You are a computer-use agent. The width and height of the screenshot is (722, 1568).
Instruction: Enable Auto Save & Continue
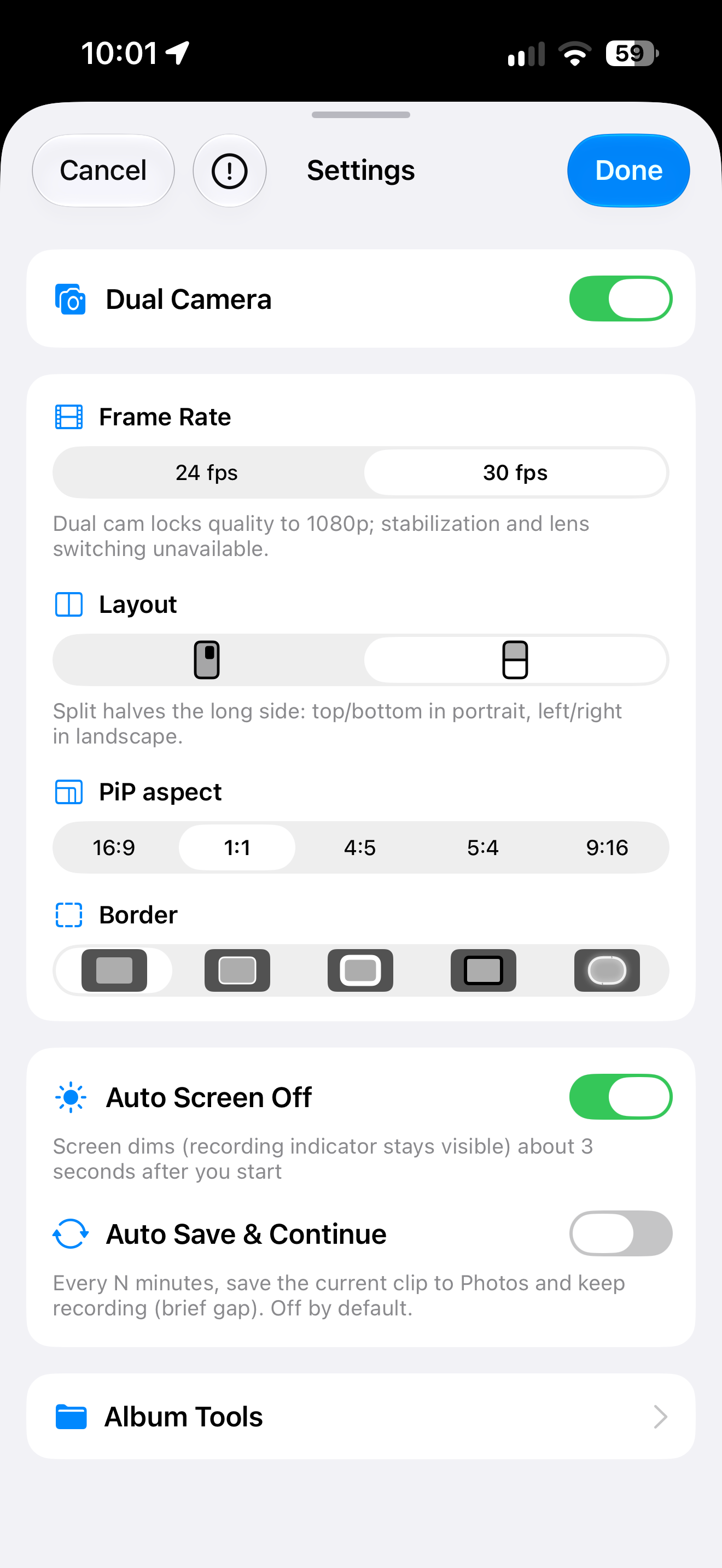[620, 1233]
